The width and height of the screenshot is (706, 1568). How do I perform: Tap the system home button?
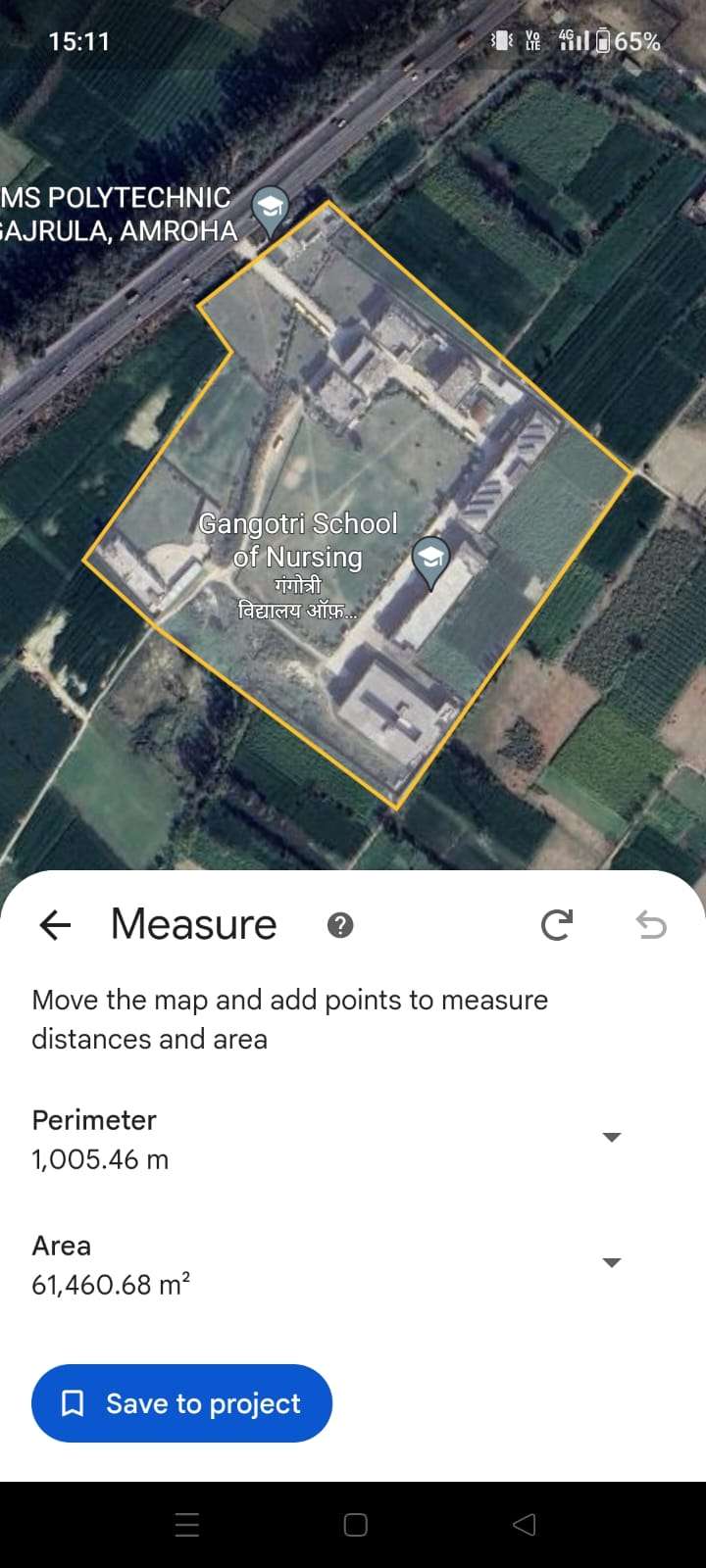click(x=356, y=1525)
